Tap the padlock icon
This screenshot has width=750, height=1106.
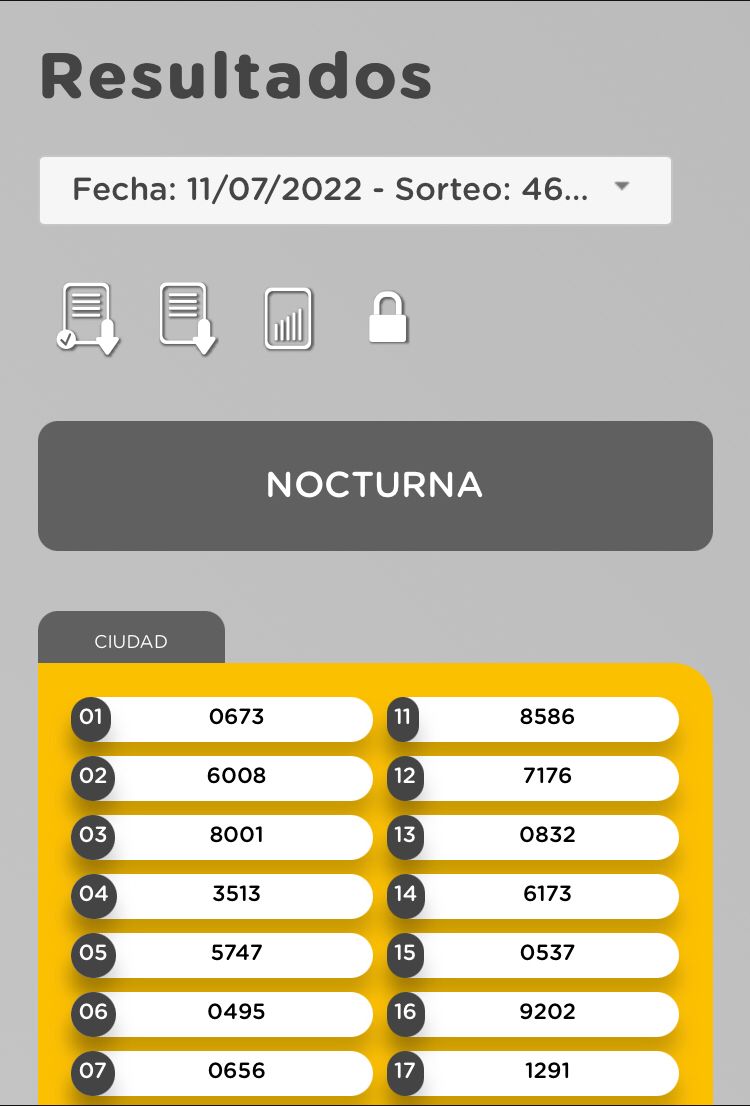[x=388, y=319]
